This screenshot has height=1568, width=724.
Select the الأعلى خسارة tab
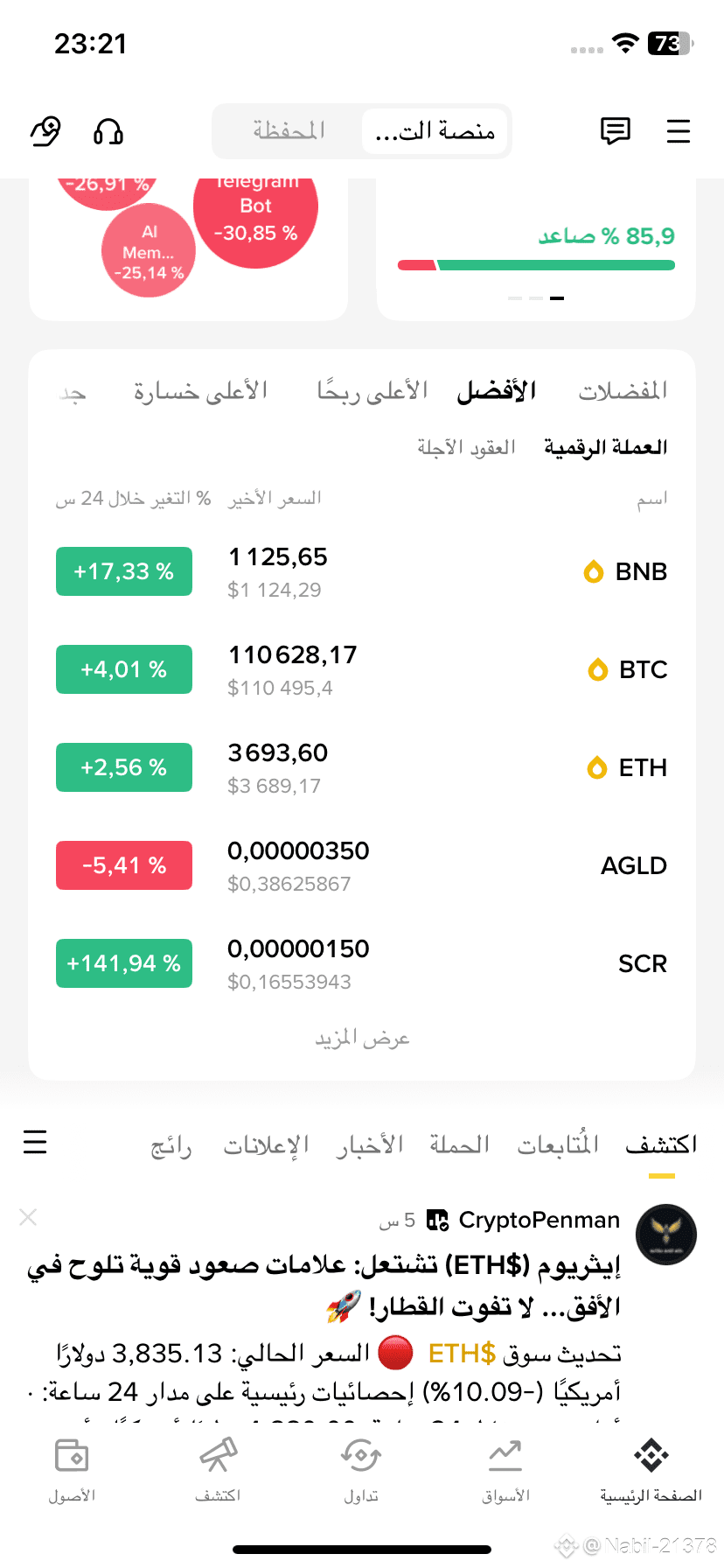tap(200, 390)
